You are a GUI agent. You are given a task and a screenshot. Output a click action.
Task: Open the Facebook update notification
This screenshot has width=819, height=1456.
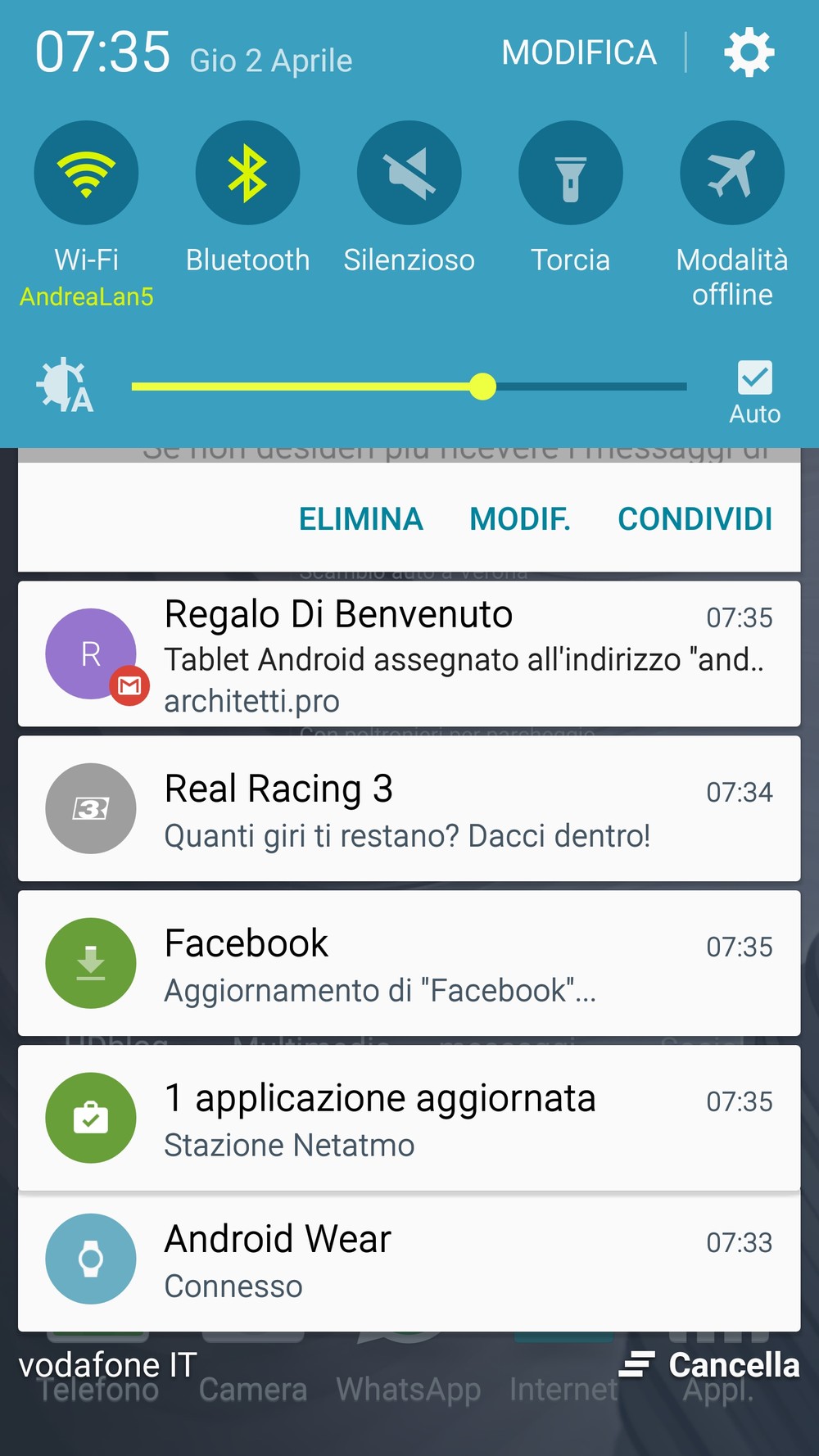click(409, 964)
